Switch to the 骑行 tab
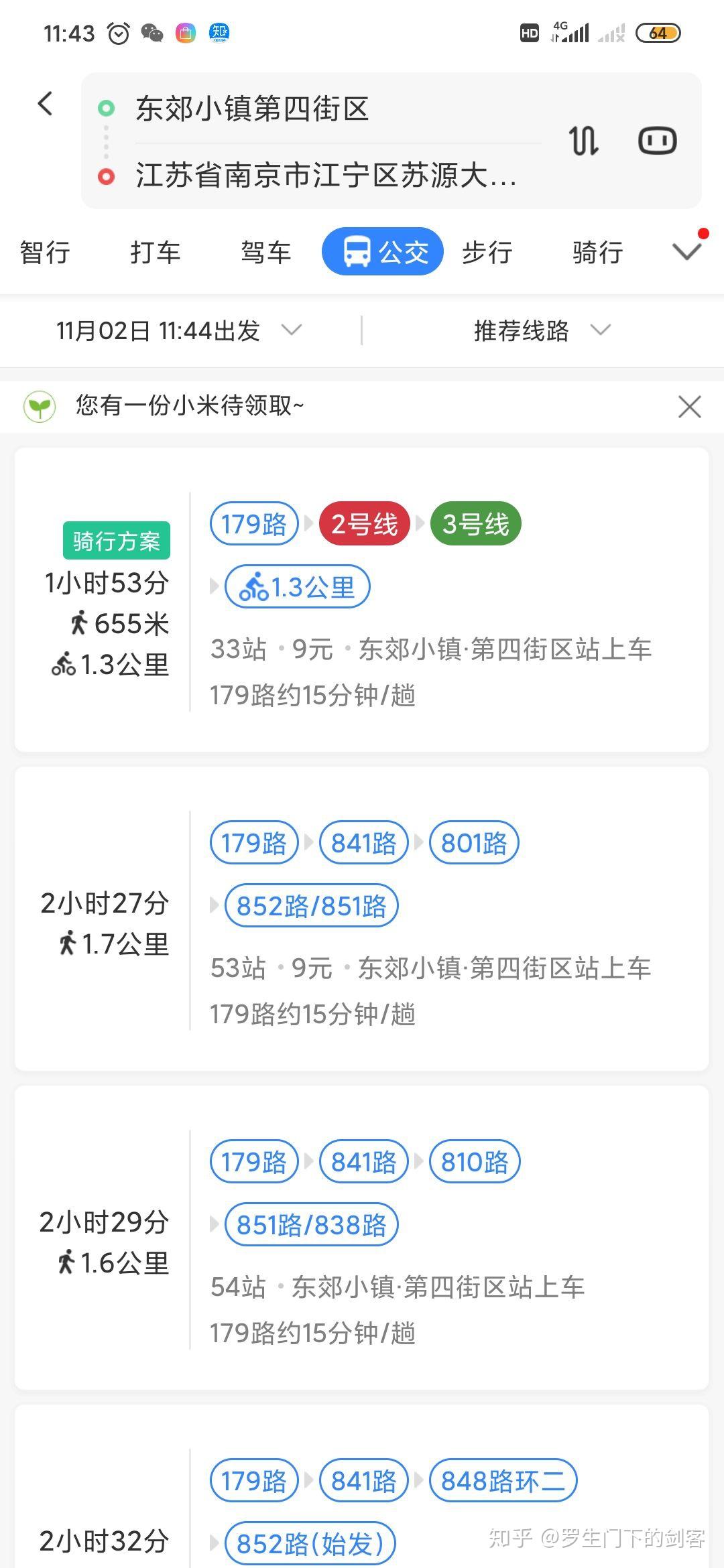The image size is (724, 1568). point(598,253)
